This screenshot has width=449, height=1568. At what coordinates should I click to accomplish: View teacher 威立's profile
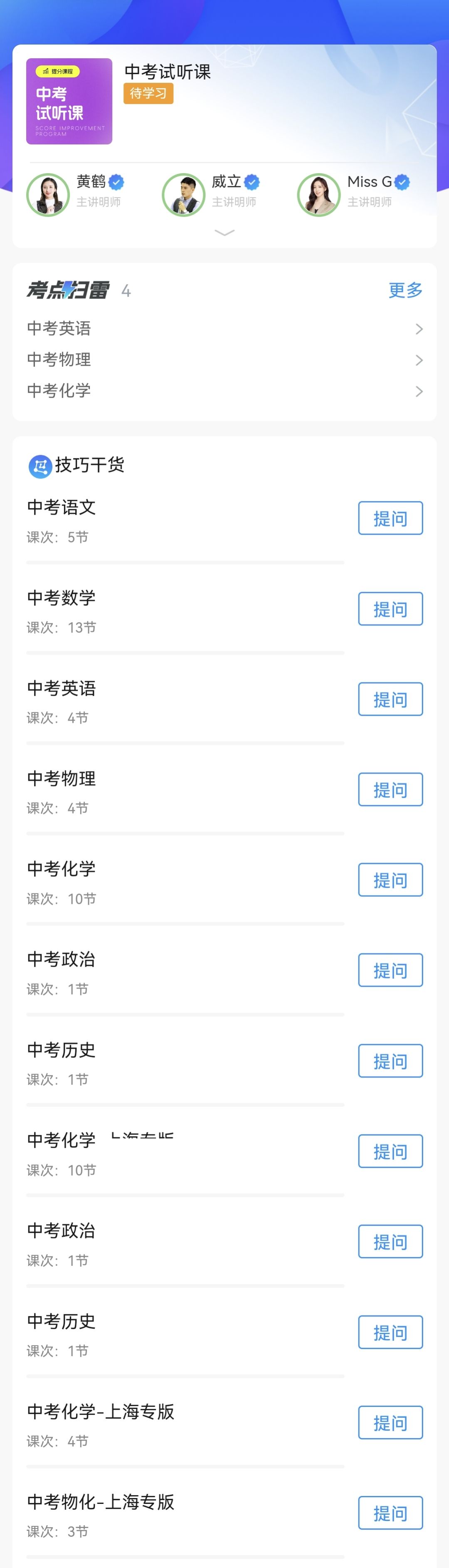pyautogui.click(x=183, y=195)
